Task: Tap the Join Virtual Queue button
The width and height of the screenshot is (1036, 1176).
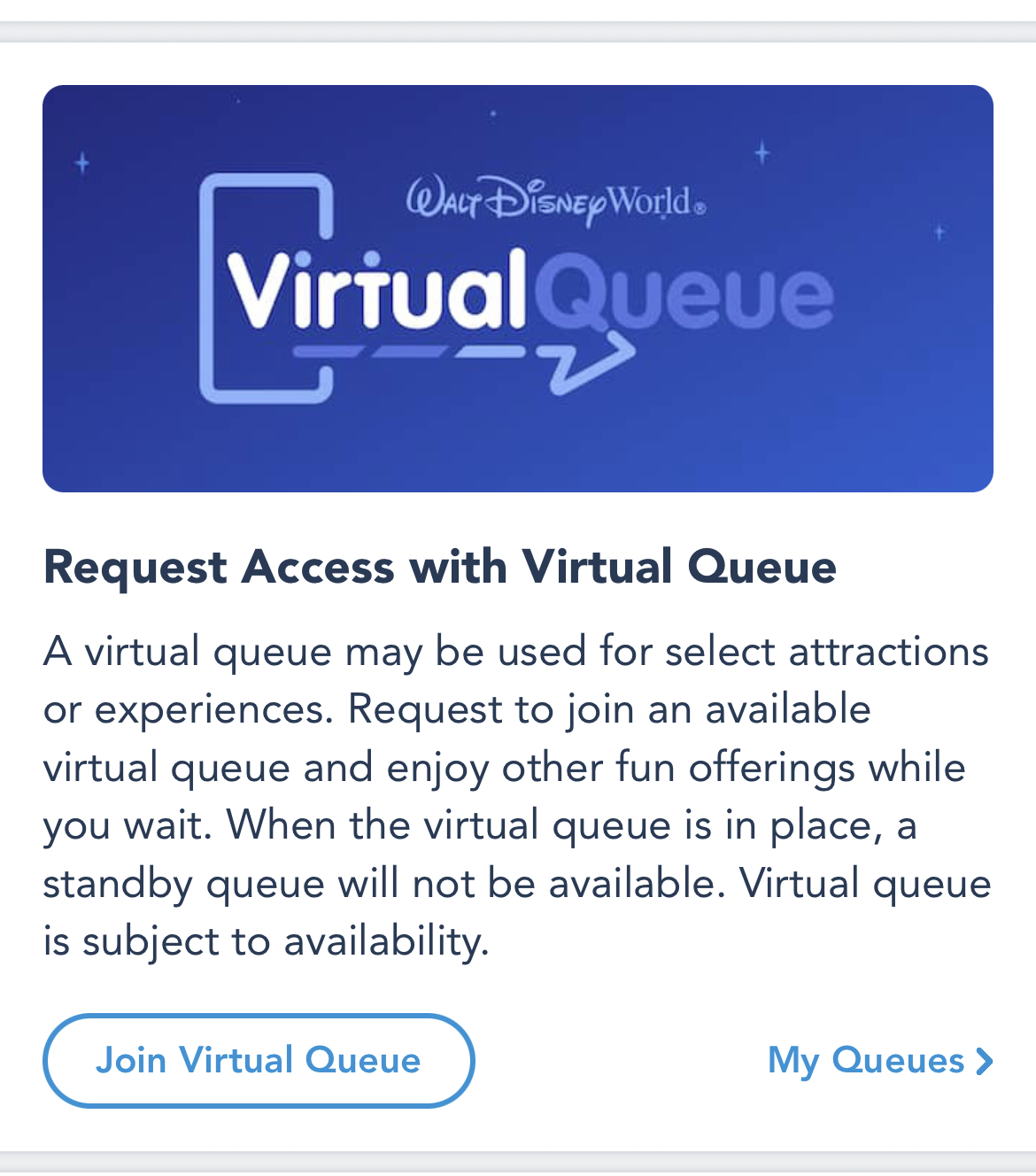Action: coord(258,1060)
